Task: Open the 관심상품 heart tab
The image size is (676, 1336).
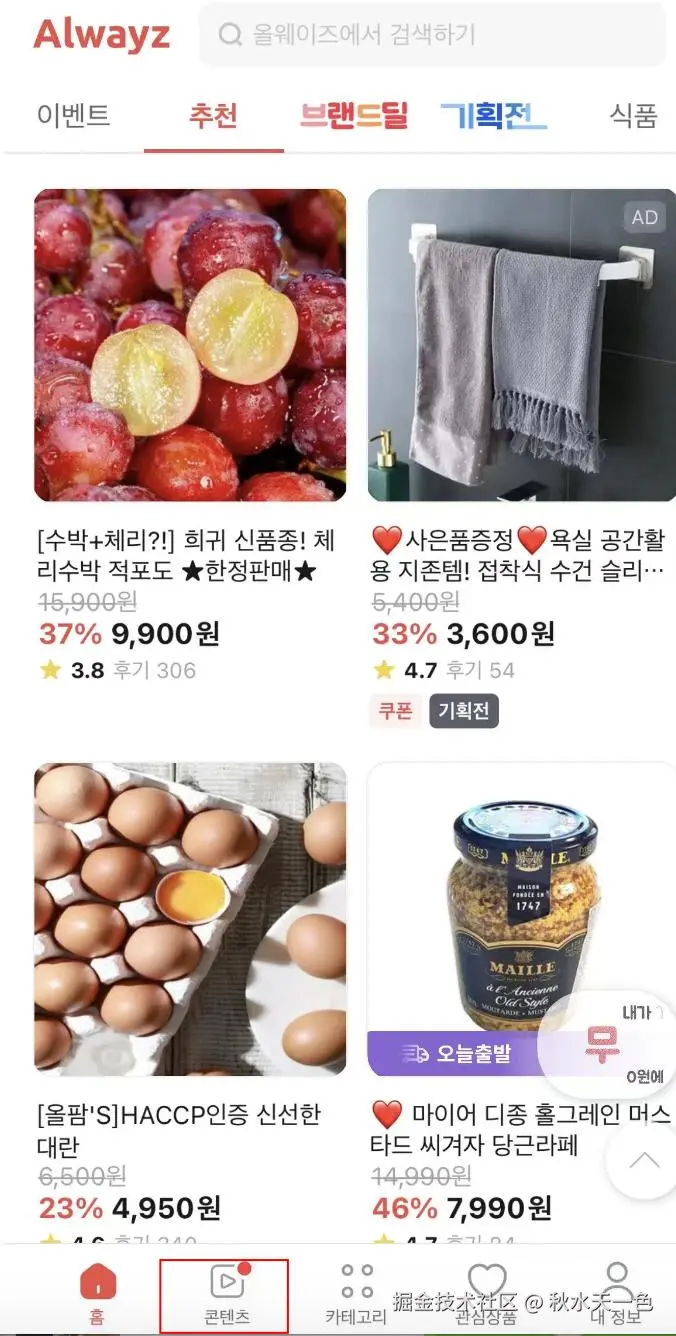Action: click(487, 1292)
